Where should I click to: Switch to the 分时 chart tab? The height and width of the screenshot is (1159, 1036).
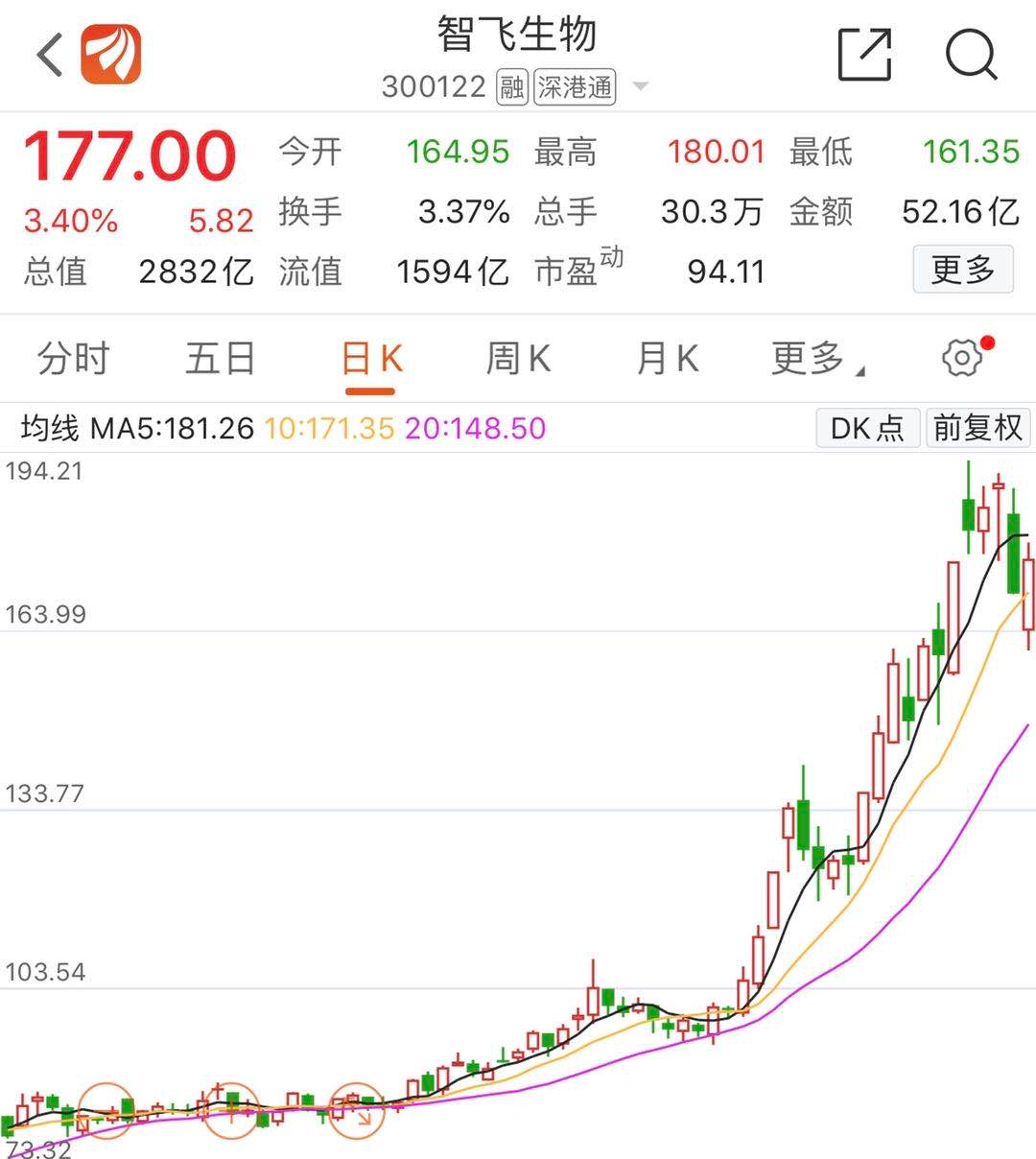[74, 360]
